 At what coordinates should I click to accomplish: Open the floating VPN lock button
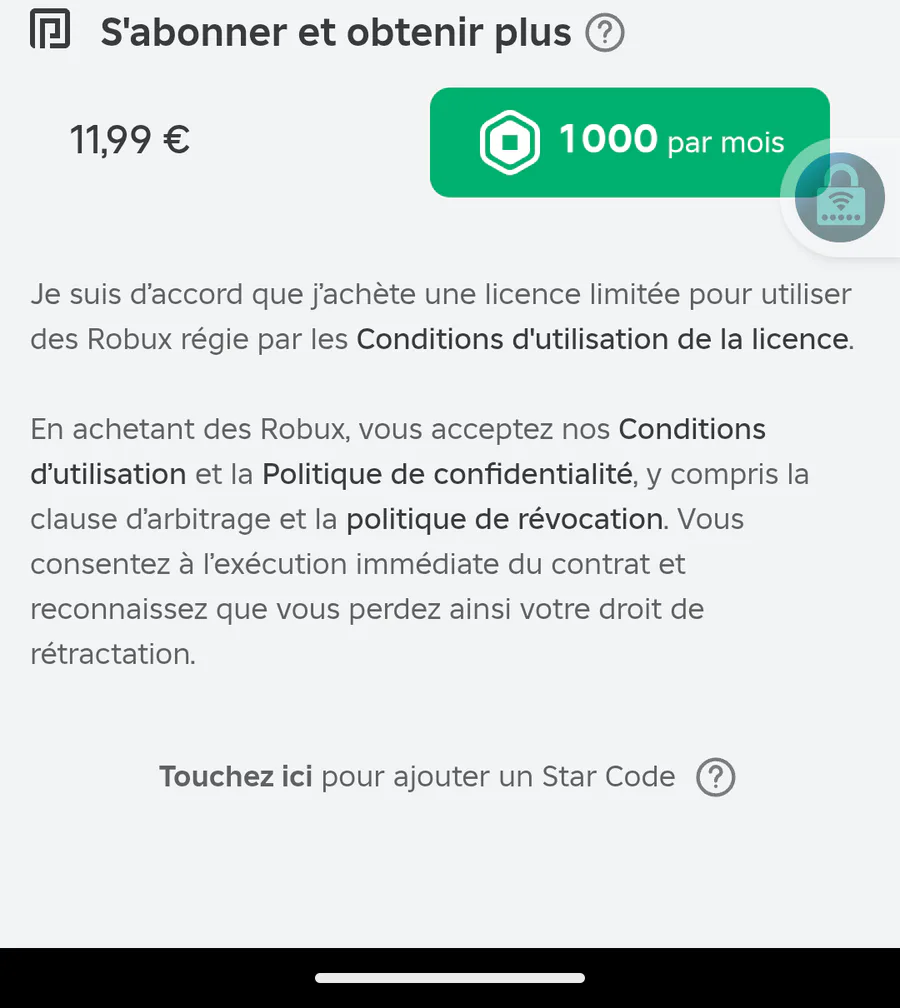point(839,198)
